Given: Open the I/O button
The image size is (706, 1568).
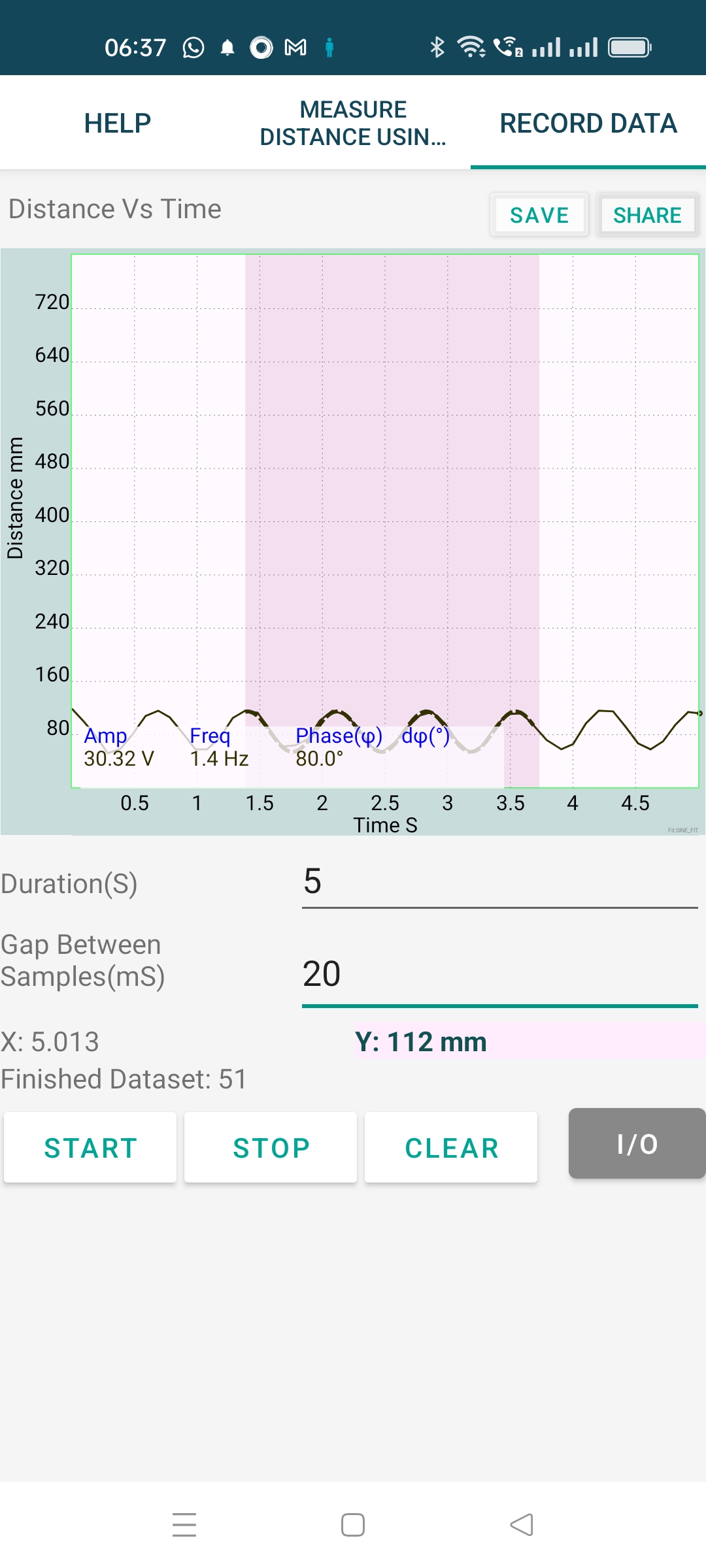Looking at the screenshot, I should pyautogui.click(x=637, y=1144).
